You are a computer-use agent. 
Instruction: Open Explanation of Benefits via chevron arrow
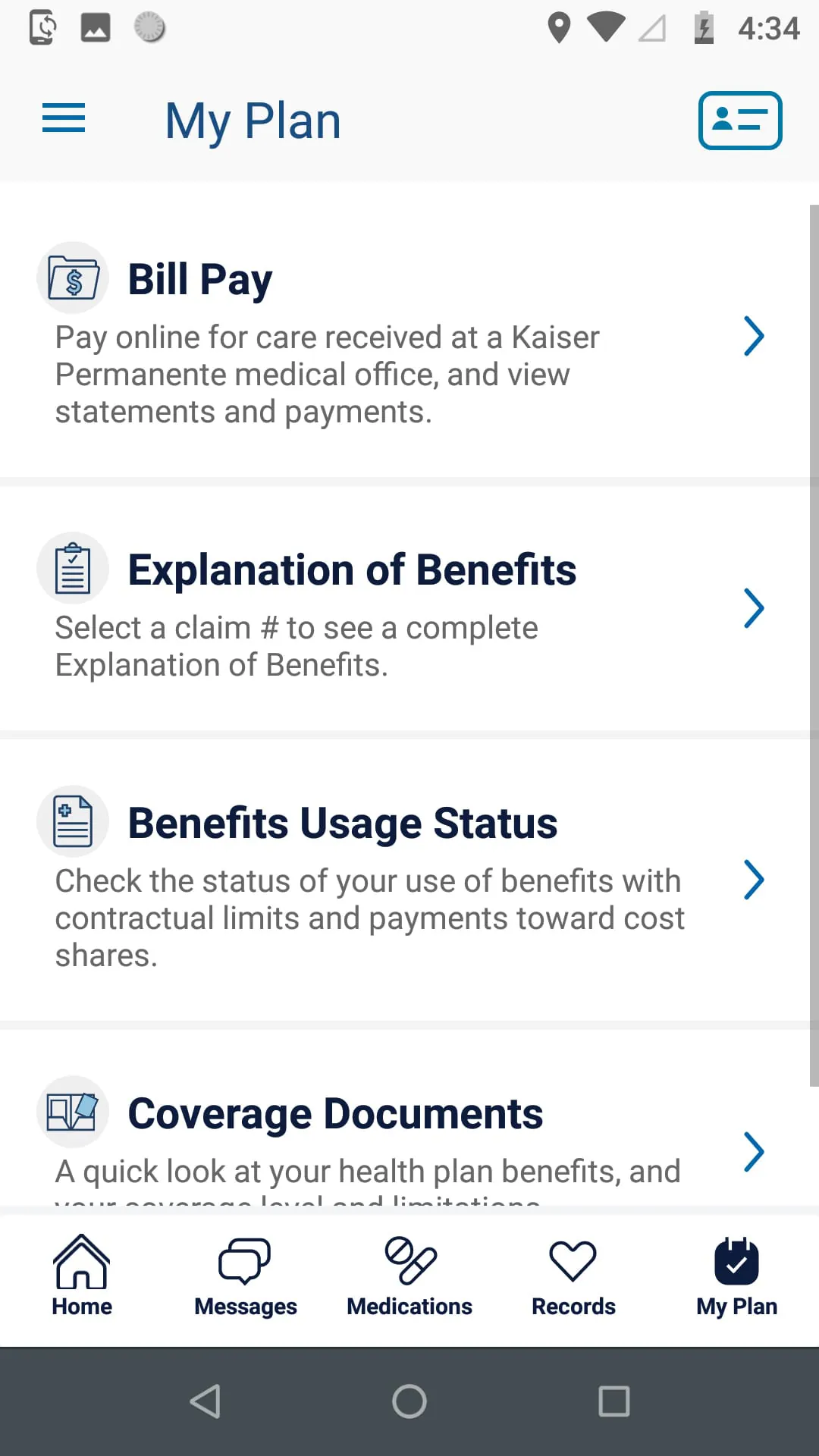tap(754, 607)
